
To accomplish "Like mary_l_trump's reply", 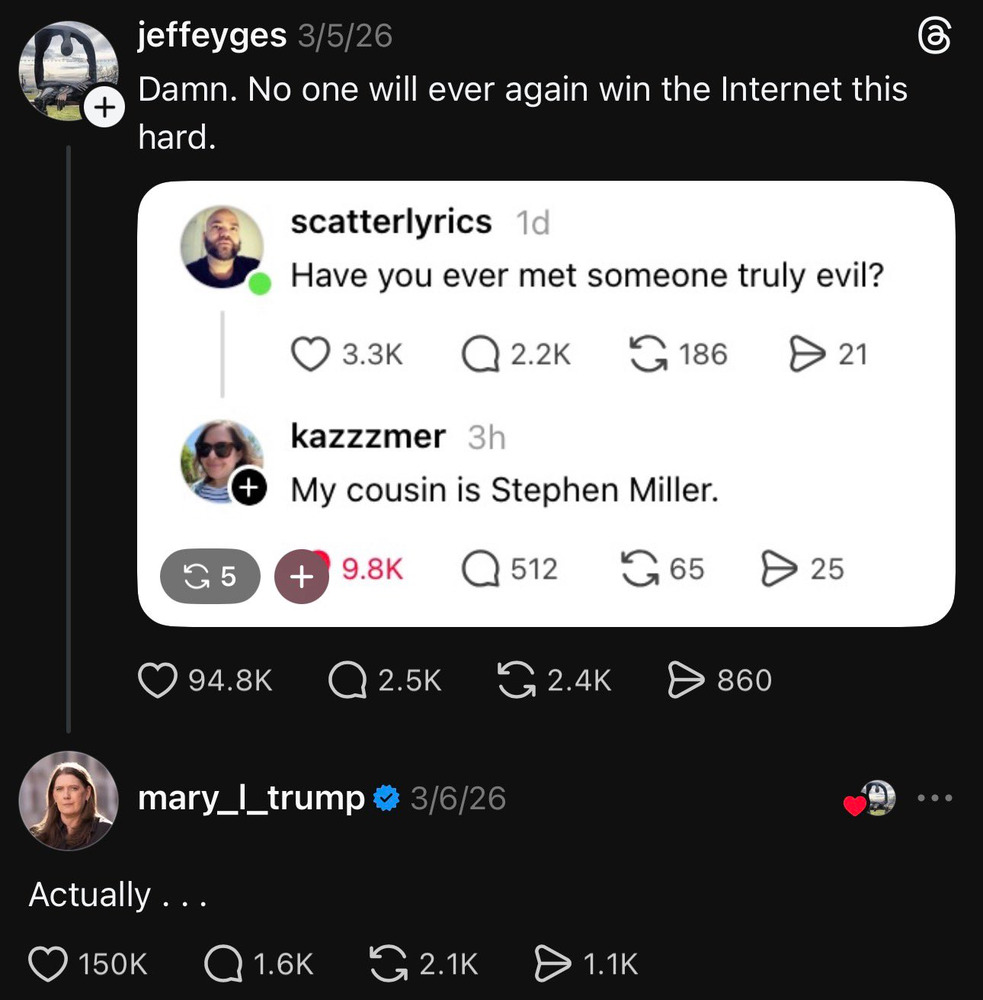I will 47,964.
